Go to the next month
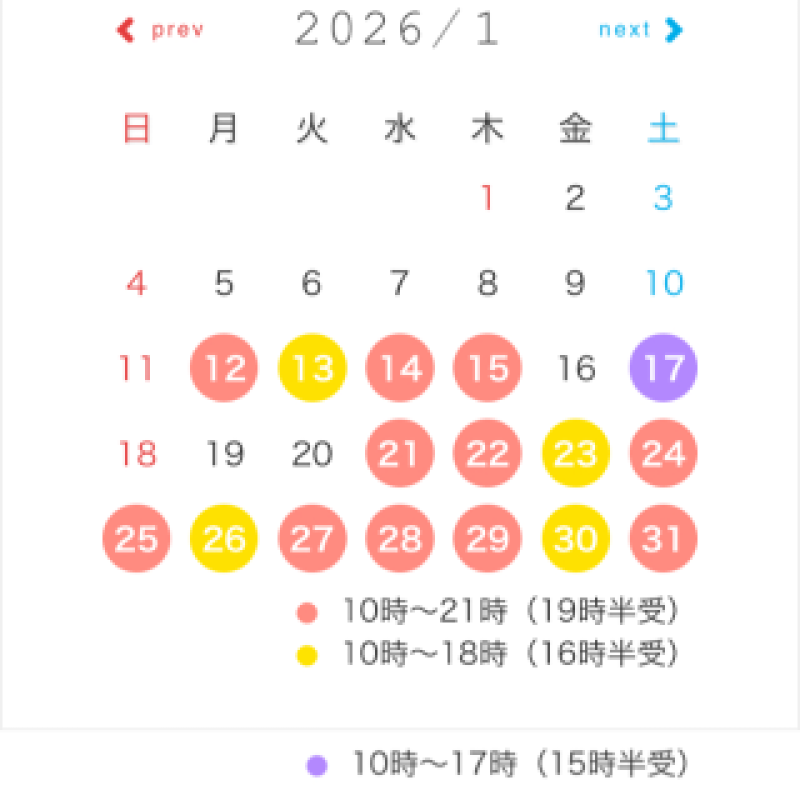Image resolution: width=800 pixels, height=800 pixels. [640, 30]
